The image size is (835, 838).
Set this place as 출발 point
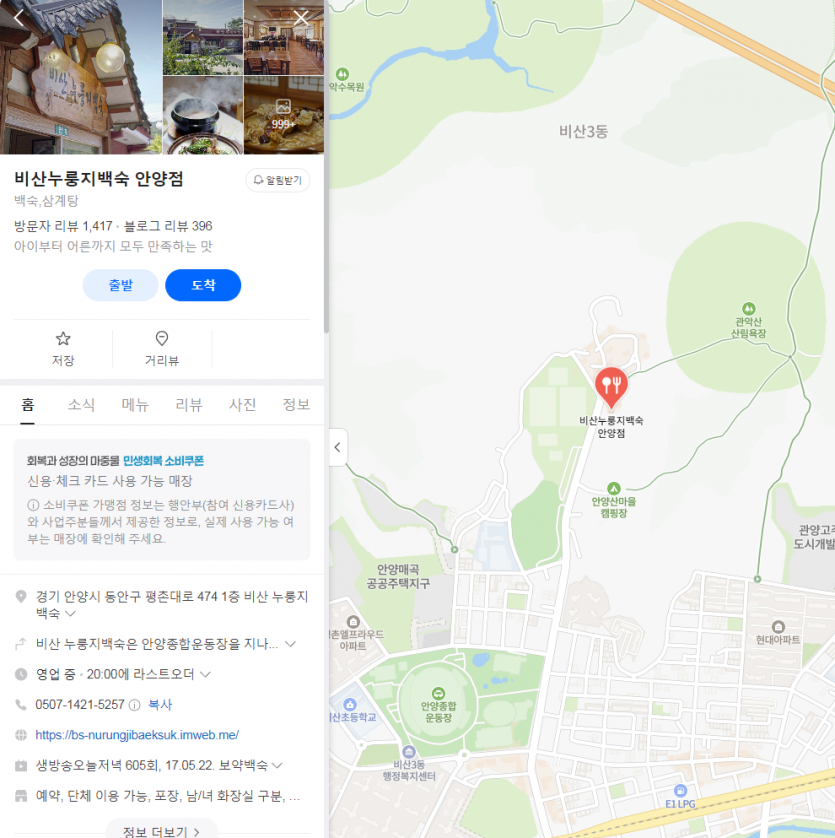[x=120, y=285]
